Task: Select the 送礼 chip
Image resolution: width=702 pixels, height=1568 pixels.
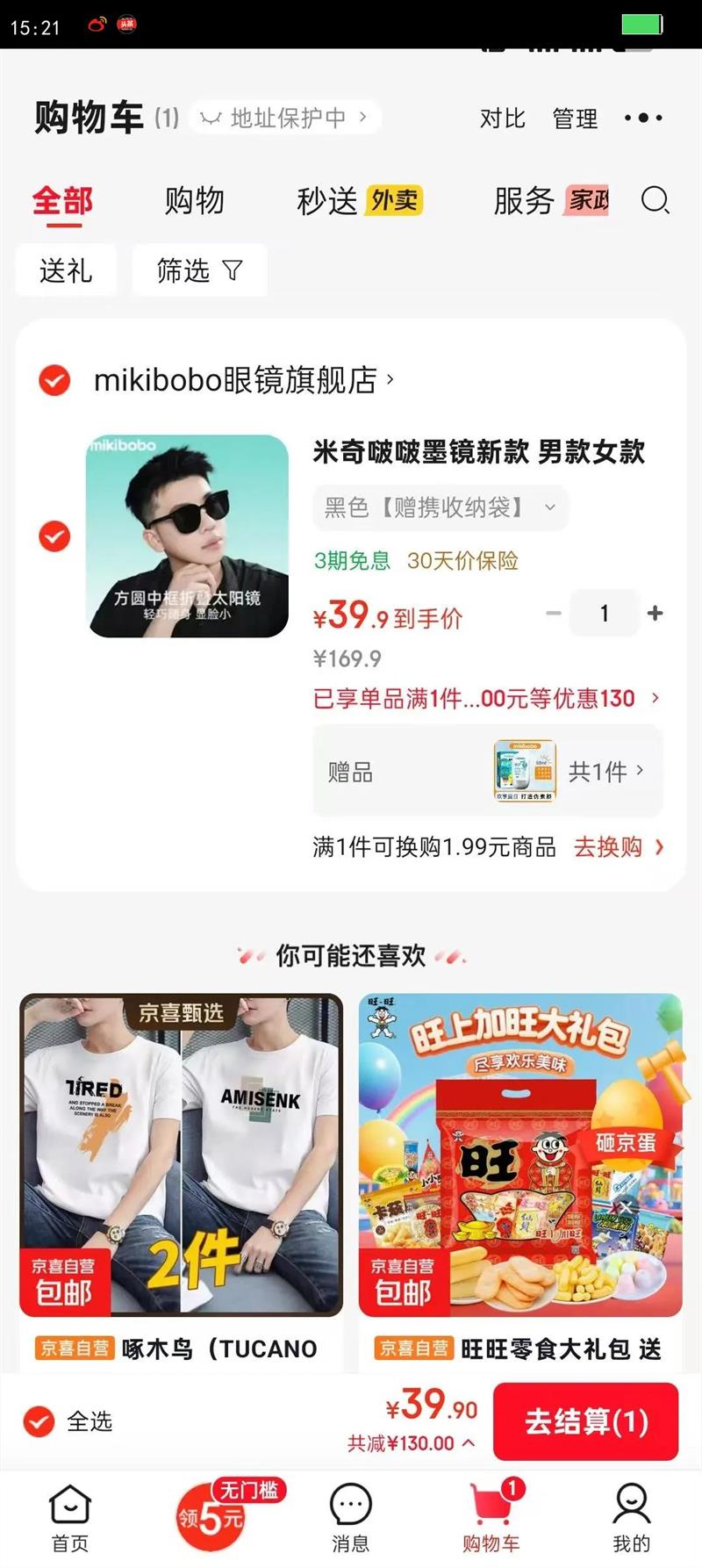Action: 66,270
